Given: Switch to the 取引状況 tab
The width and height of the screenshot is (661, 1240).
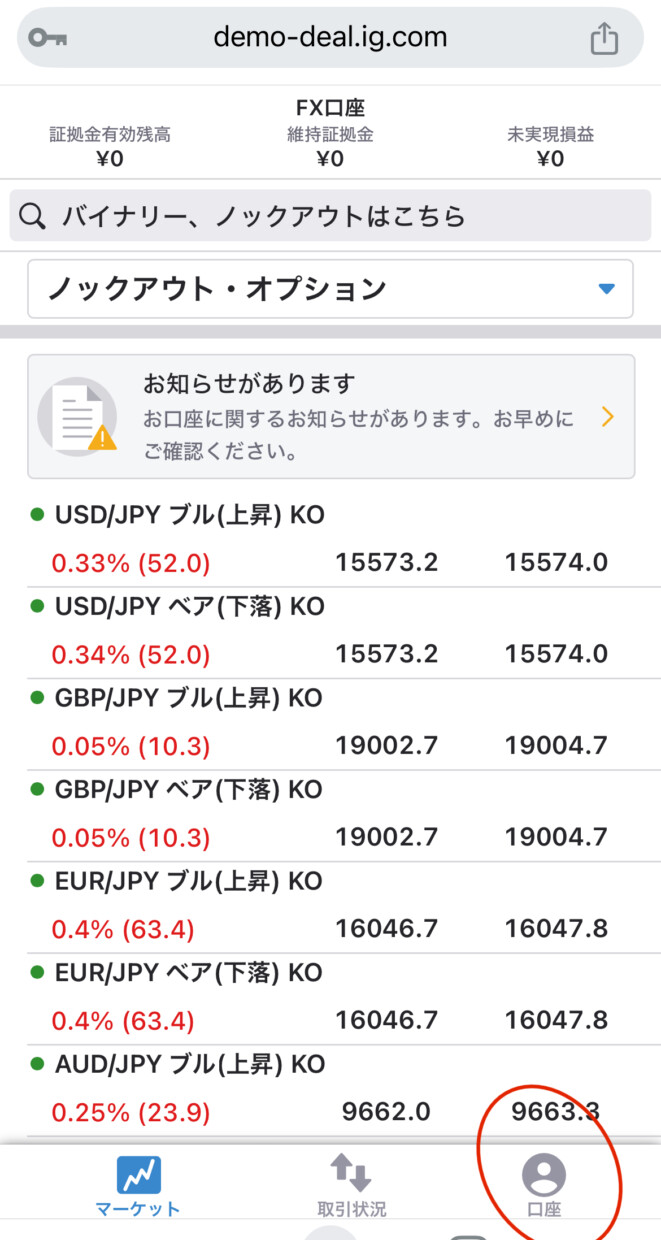Looking at the screenshot, I should click(351, 1186).
